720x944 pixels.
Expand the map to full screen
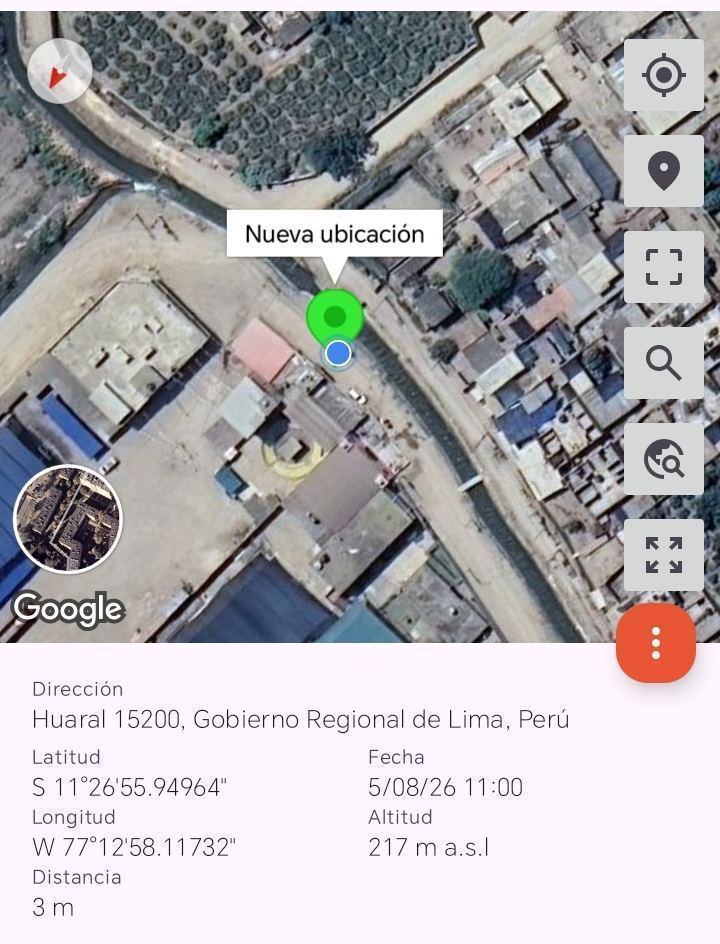pos(663,554)
